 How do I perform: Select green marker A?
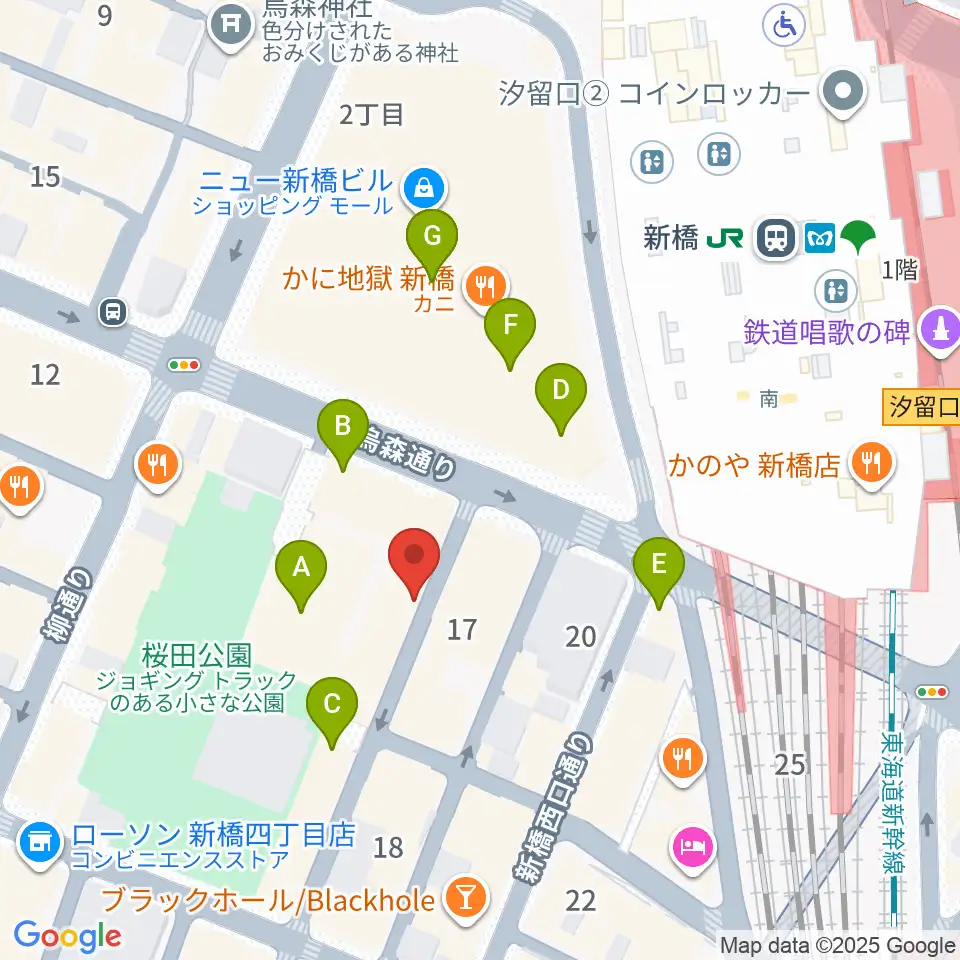click(301, 576)
